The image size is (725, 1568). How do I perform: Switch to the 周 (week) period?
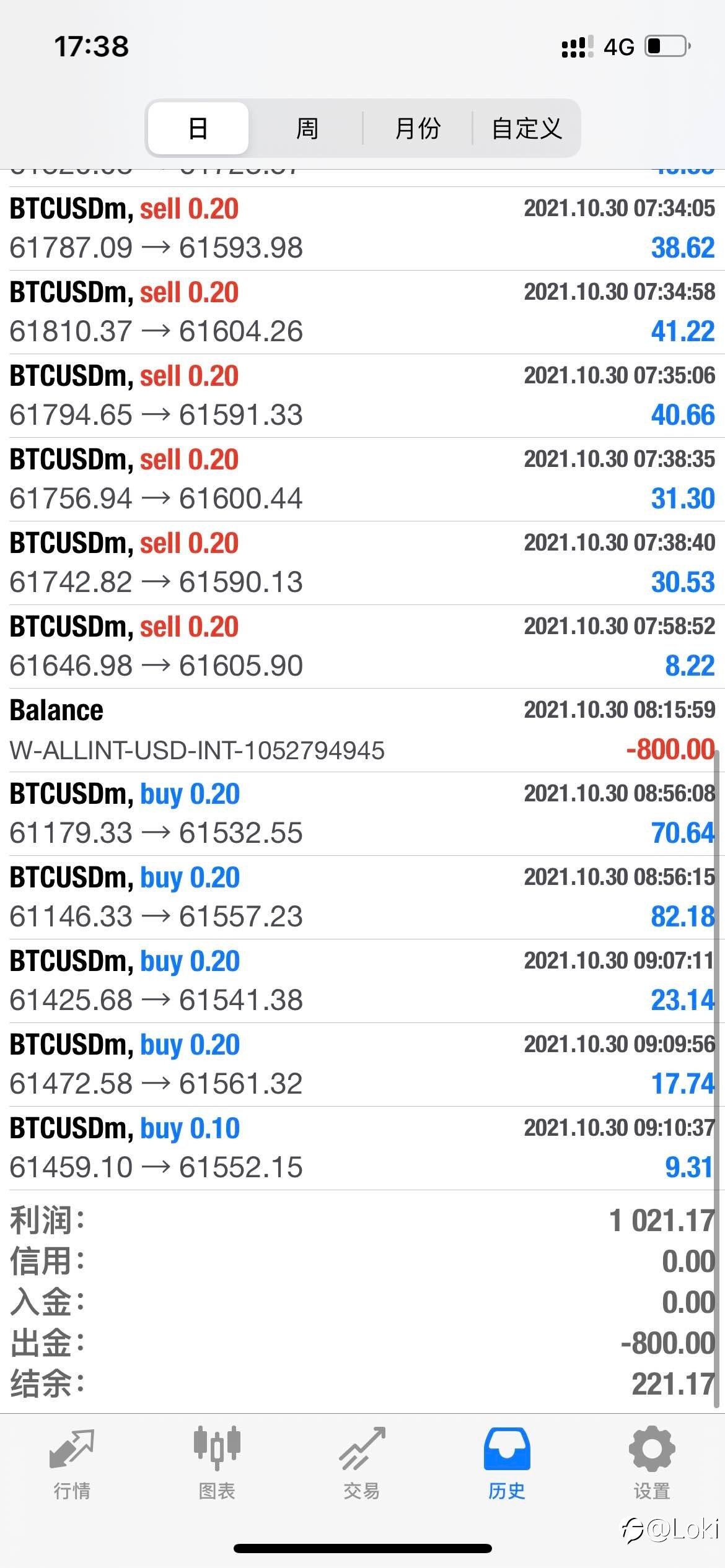coord(307,128)
